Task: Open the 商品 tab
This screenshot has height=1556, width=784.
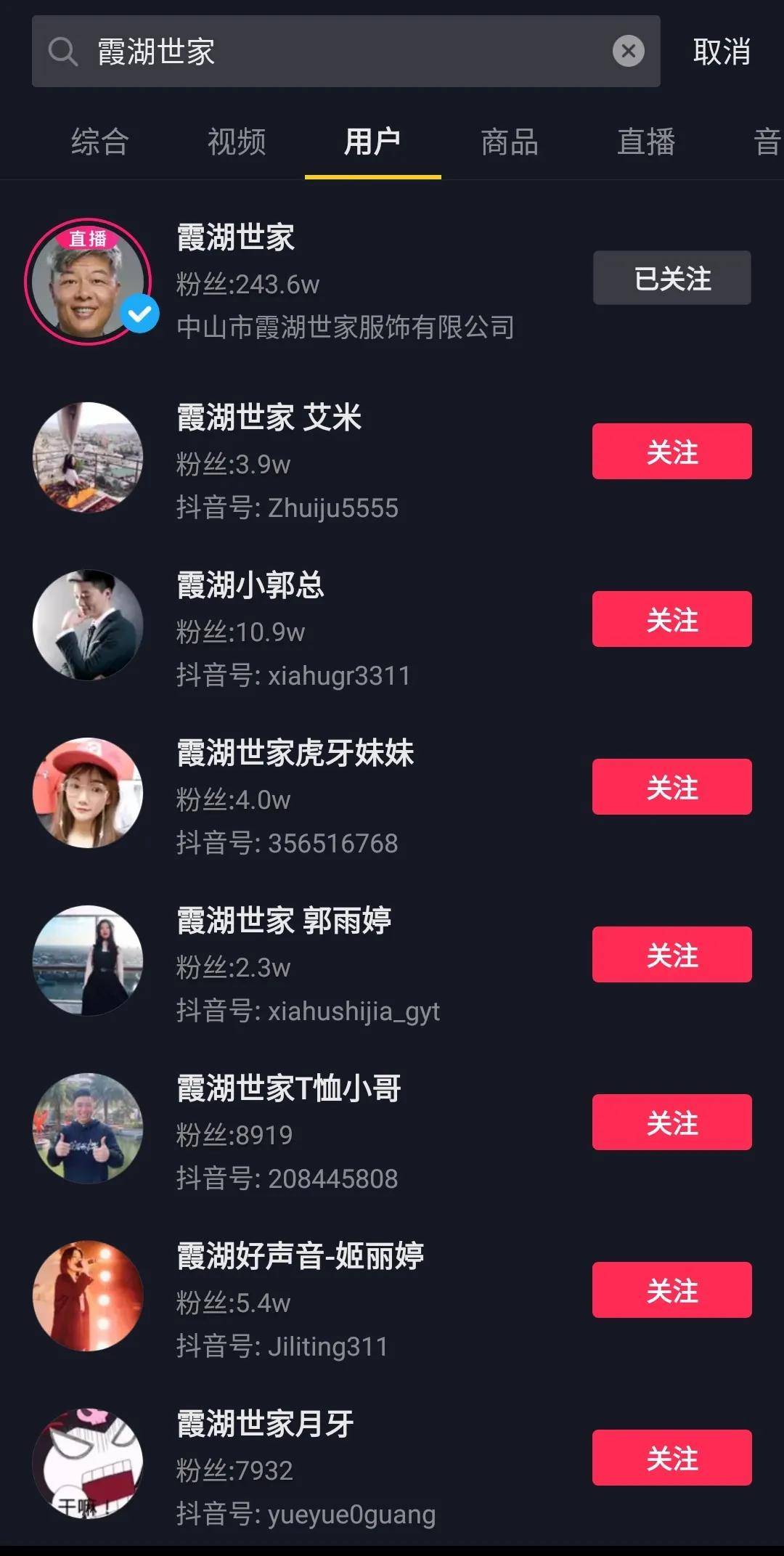Action: (x=510, y=141)
